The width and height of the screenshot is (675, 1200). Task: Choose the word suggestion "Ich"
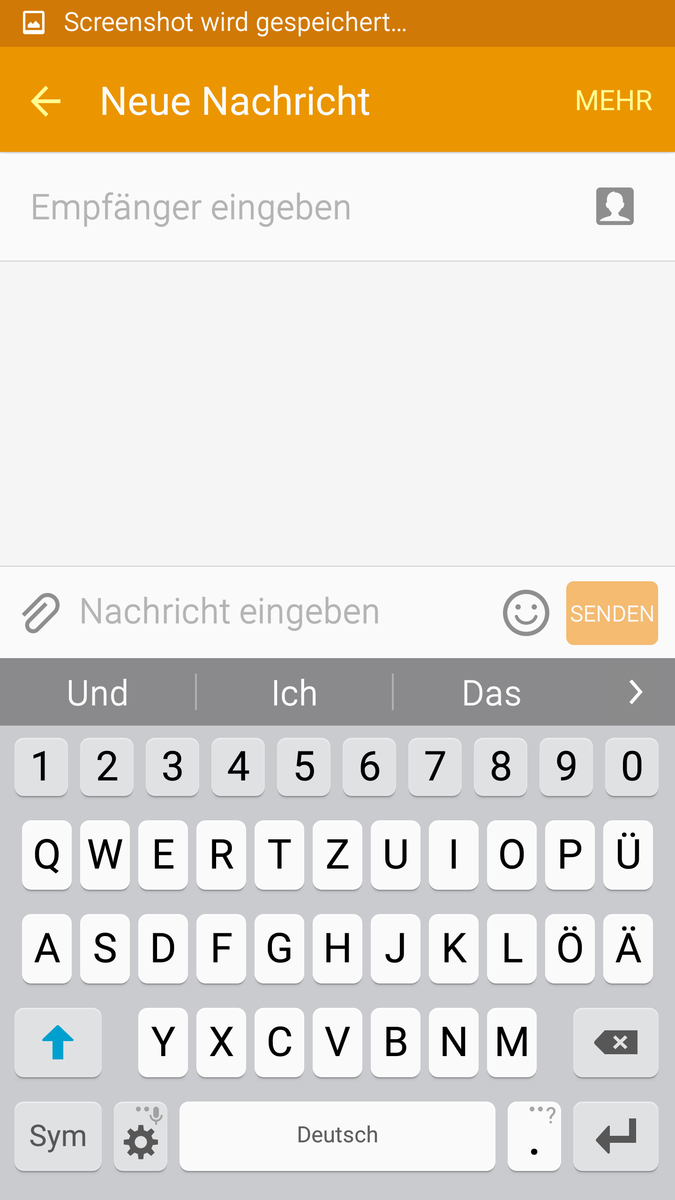click(x=294, y=693)
